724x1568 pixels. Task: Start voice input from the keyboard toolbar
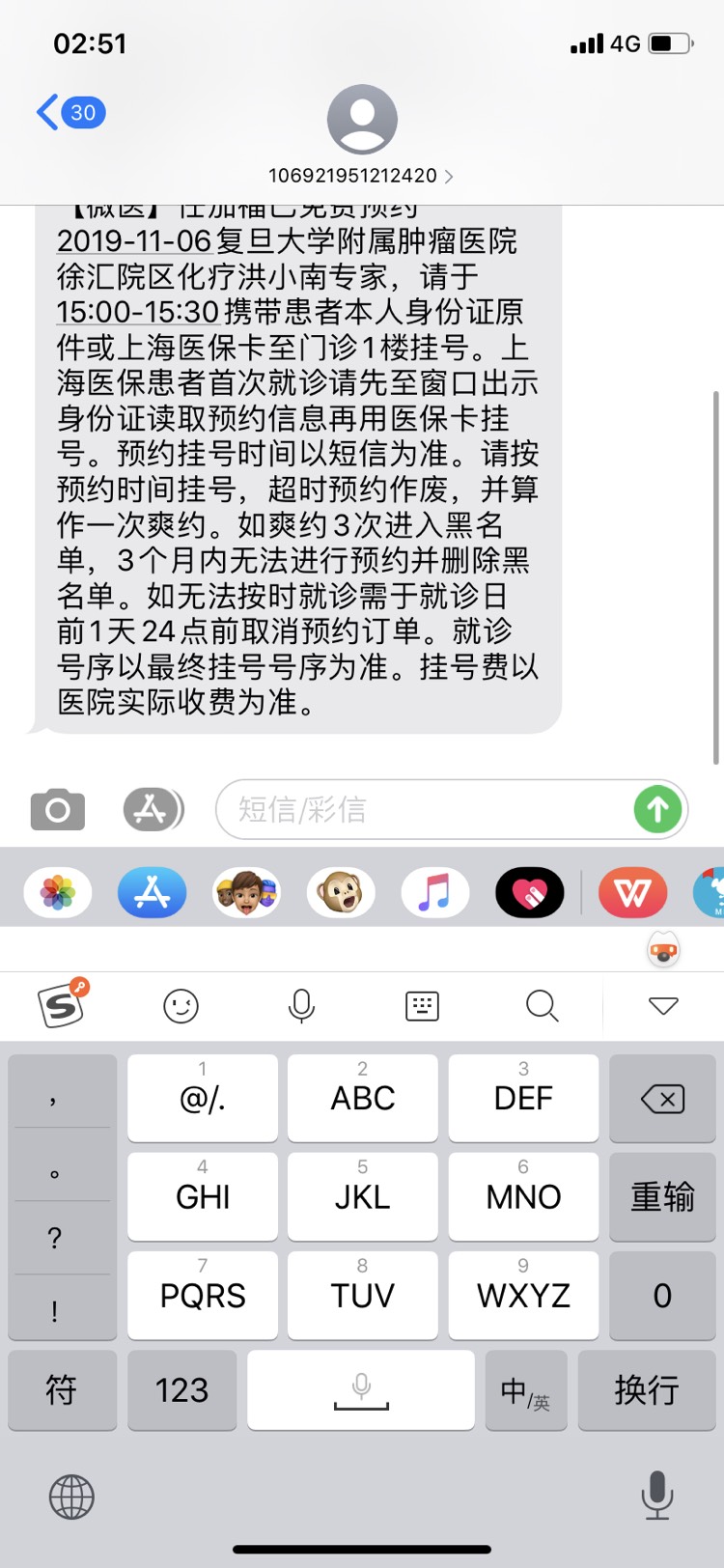click(x=301, y=1006)
